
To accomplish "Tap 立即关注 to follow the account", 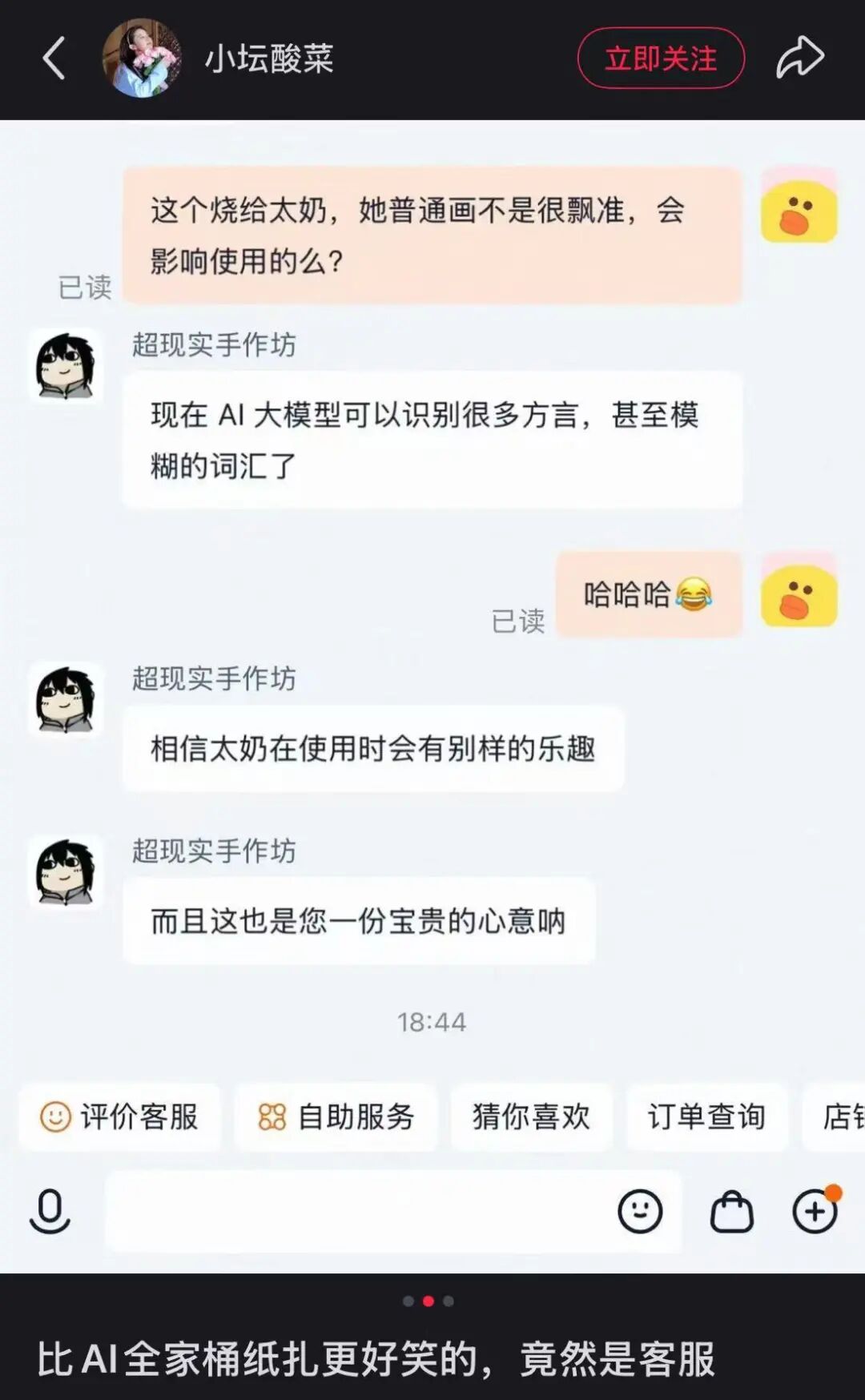I will point(659,56).
